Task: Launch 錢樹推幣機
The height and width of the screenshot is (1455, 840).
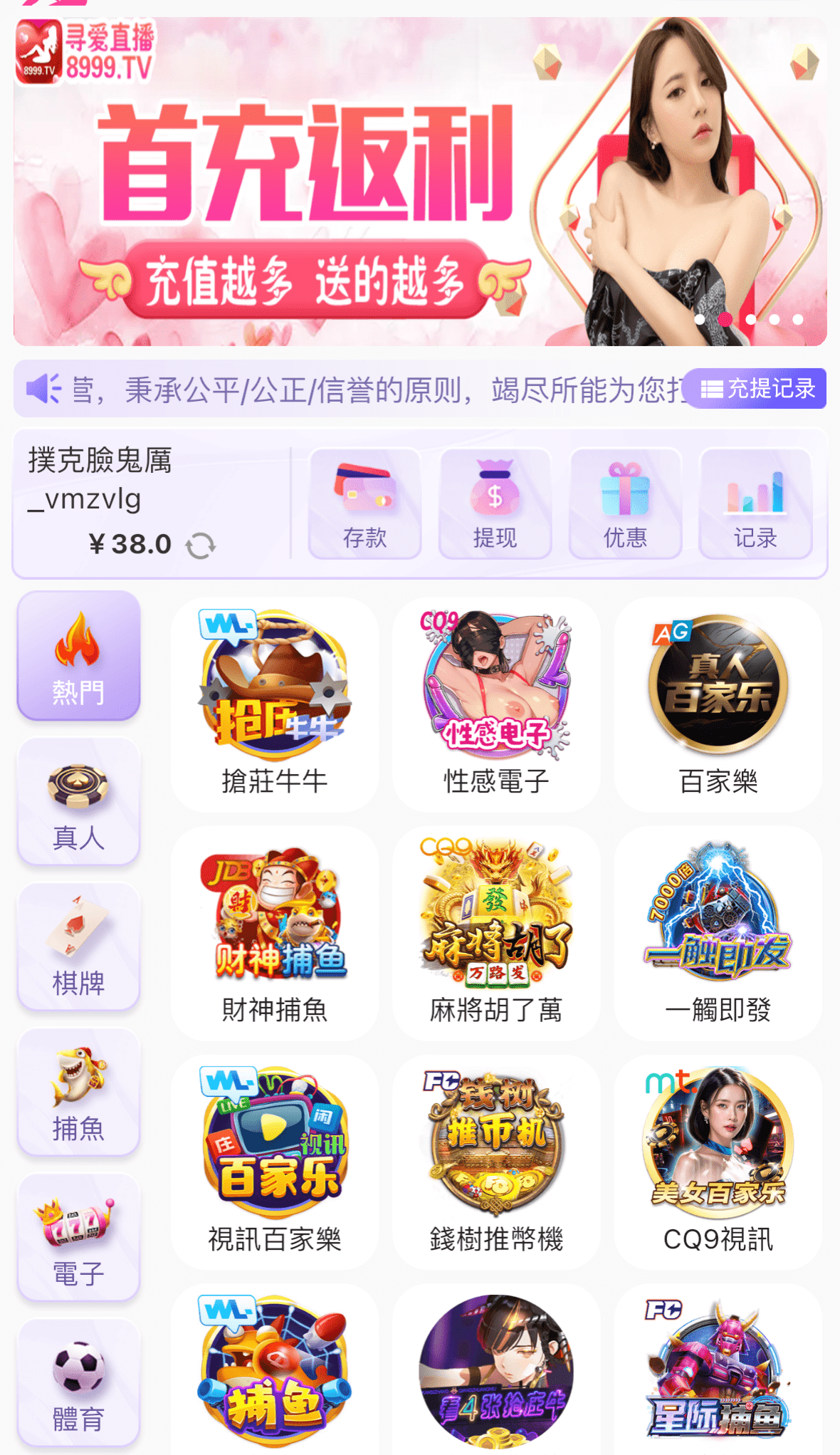Action: (496, 1162)
